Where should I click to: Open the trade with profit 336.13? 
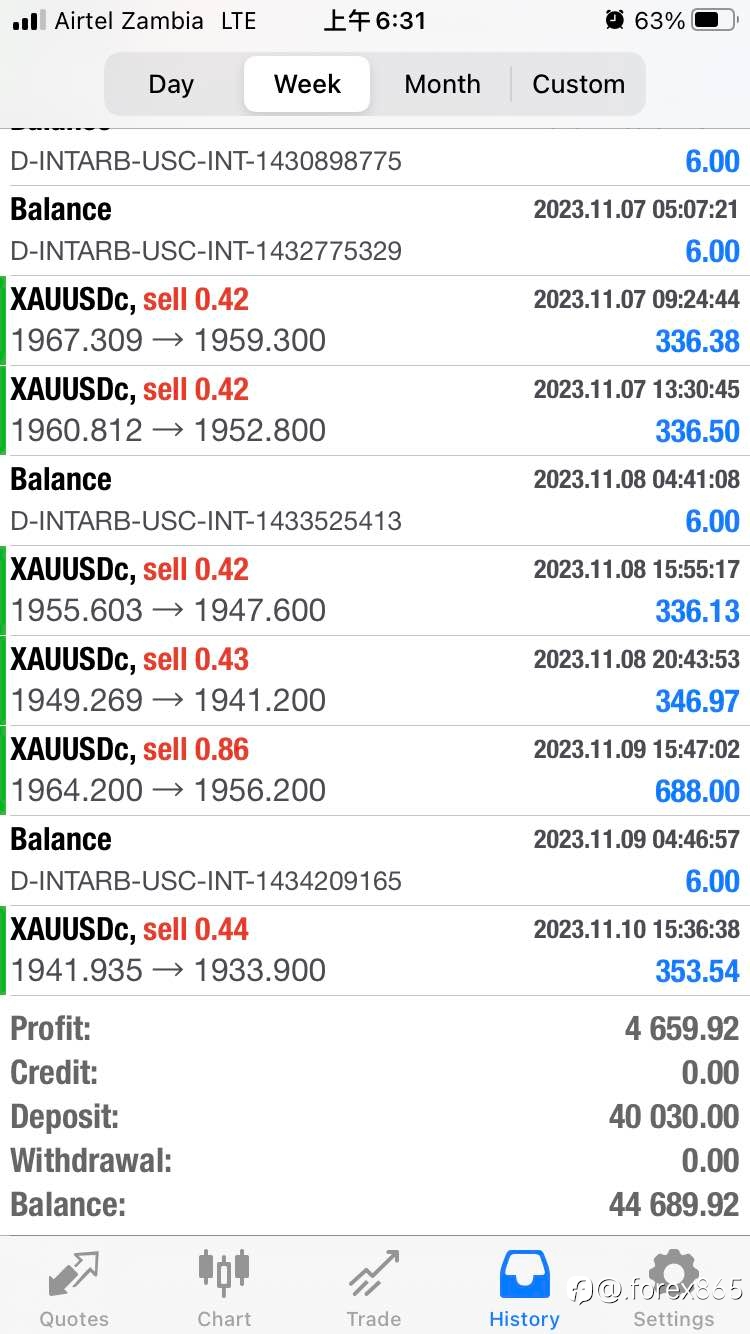[375, 591]
